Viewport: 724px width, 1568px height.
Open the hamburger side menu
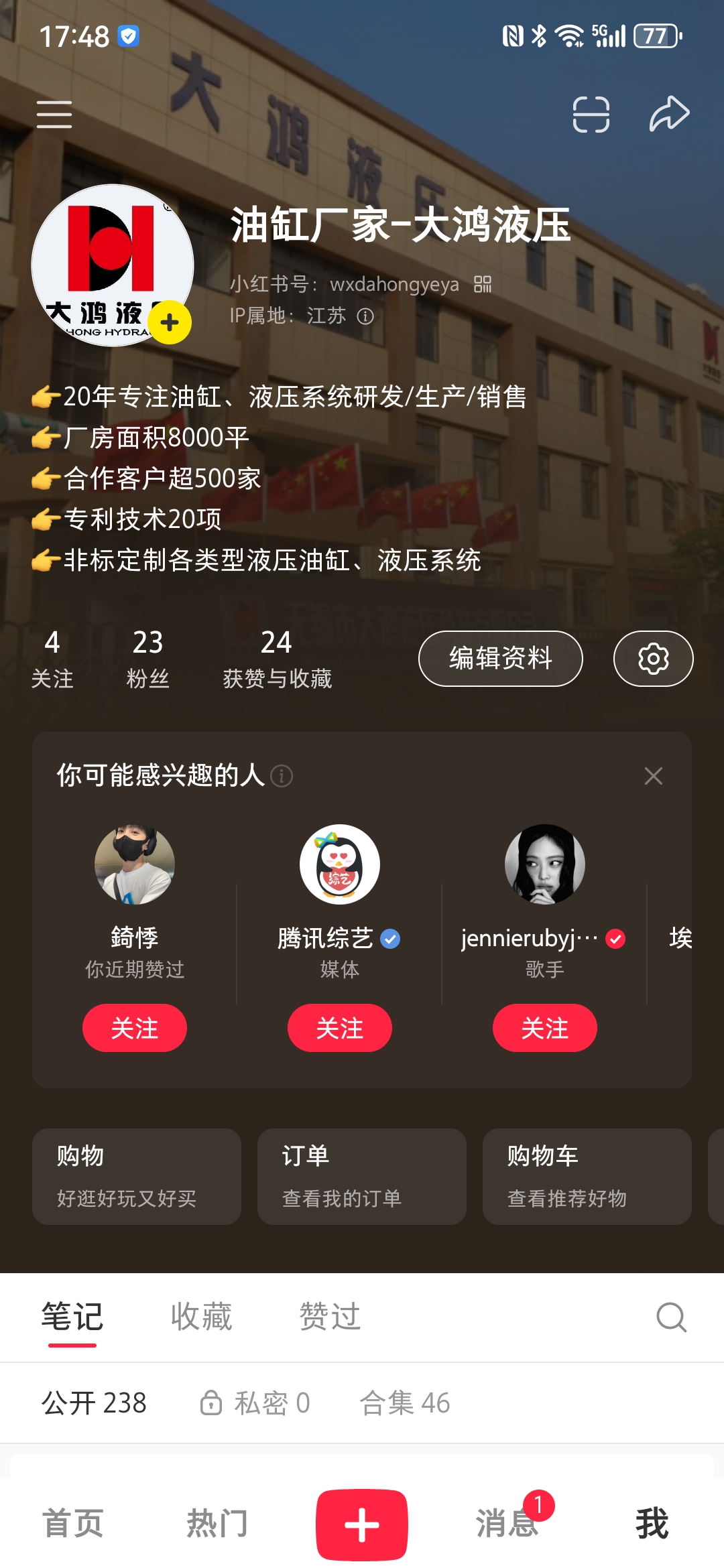coord(54,115)
